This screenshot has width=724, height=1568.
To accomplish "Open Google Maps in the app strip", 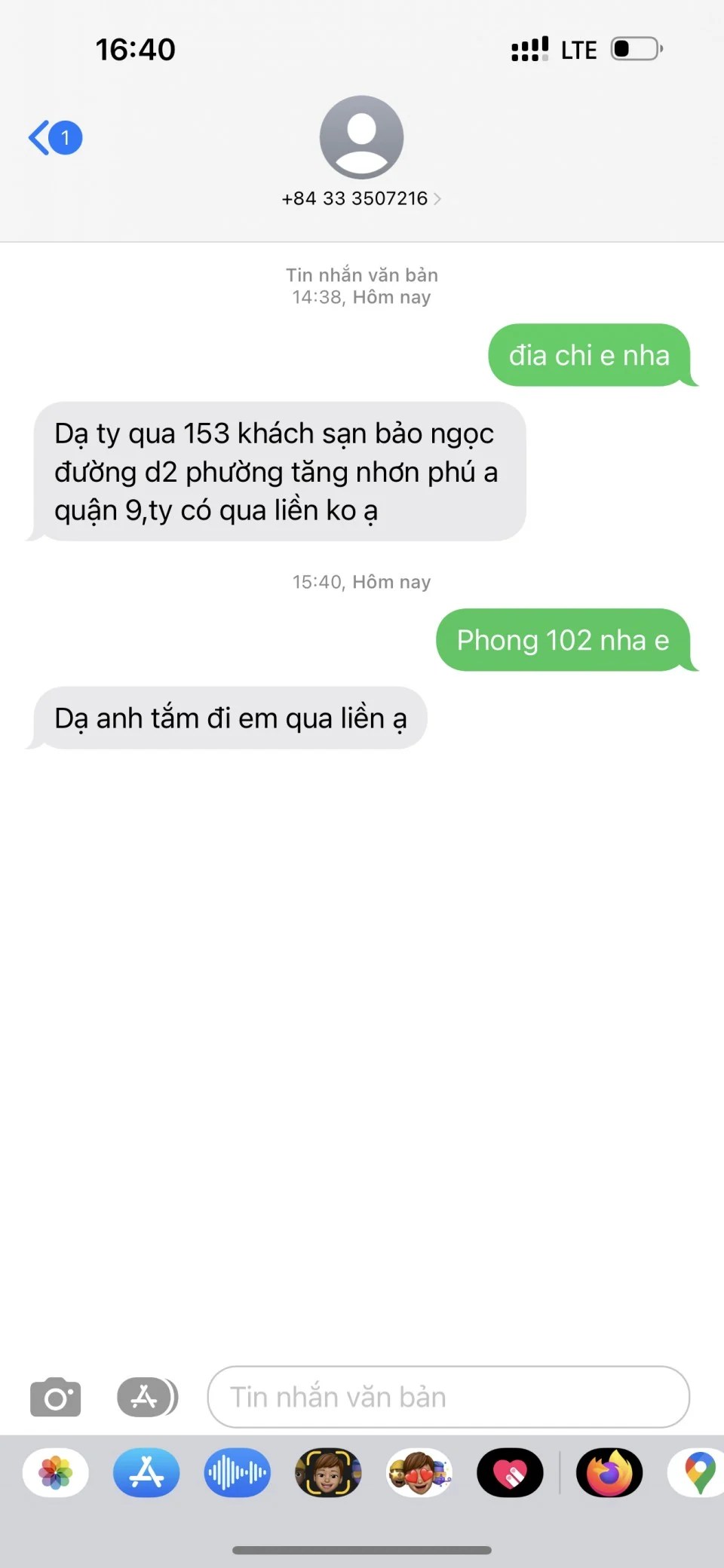I will point(698,1472).
